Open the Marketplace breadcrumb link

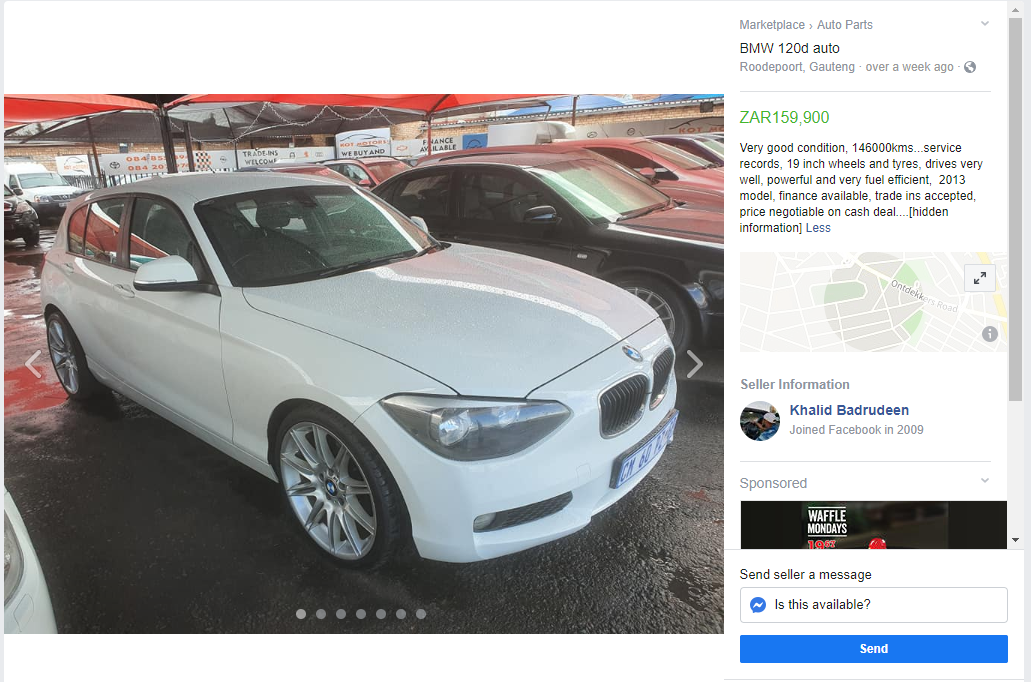click(x=772, y=25)
